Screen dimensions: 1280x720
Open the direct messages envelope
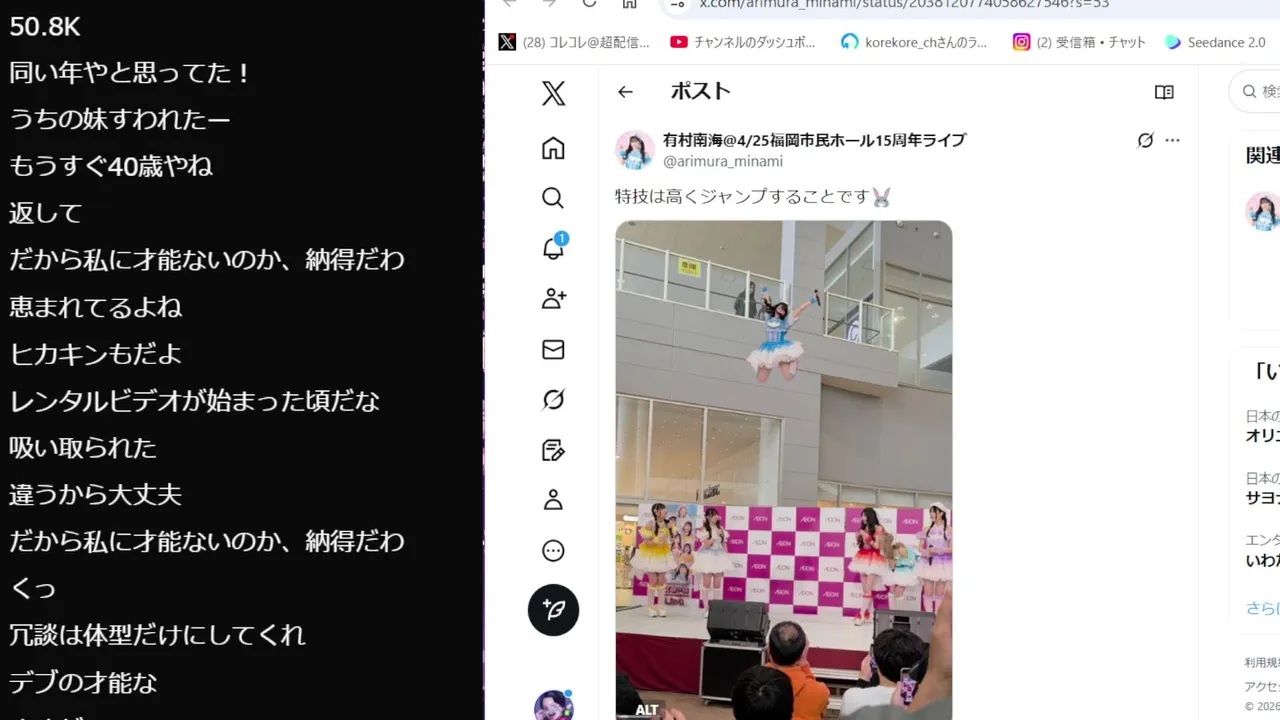[x=553, y=349]
